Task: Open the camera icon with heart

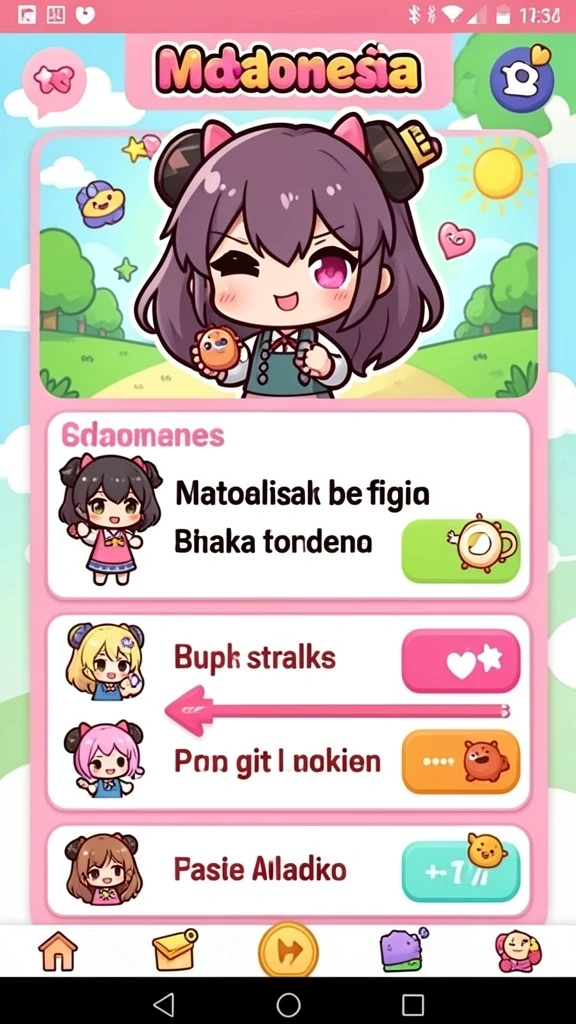Action: [522, 78]
